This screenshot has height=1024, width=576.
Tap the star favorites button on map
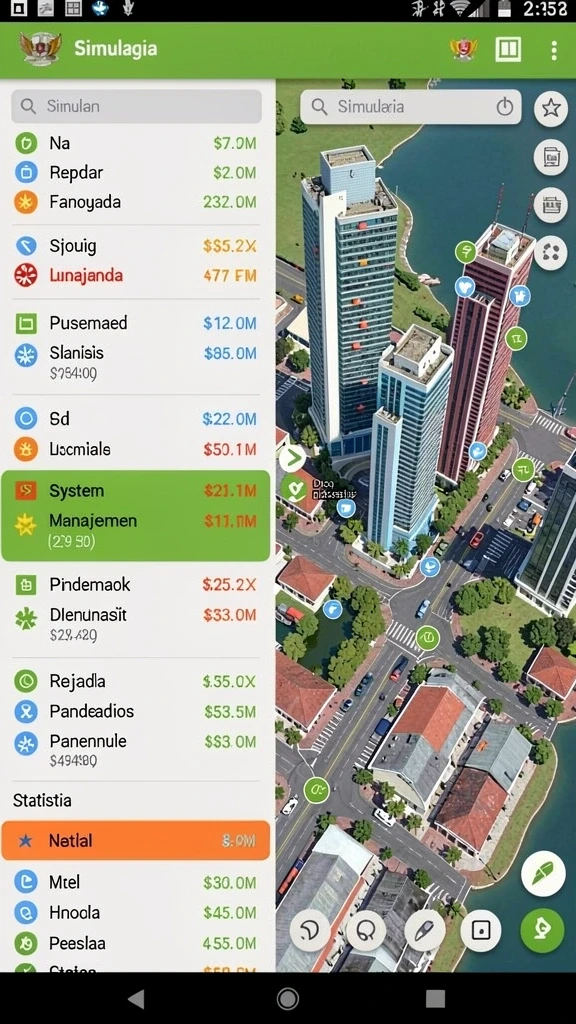[551, 108]
